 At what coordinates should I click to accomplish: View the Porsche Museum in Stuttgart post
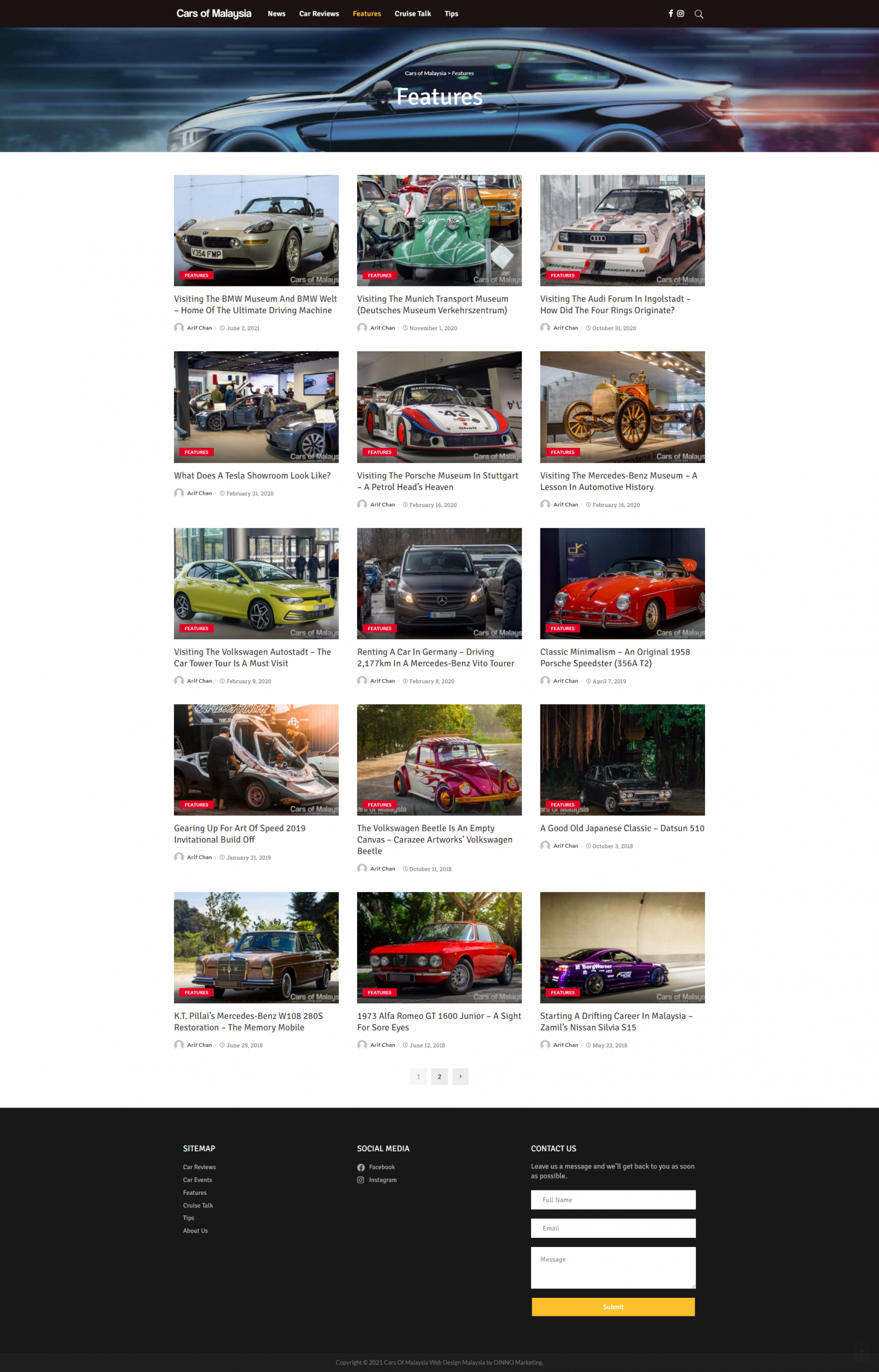click(437, 481)
